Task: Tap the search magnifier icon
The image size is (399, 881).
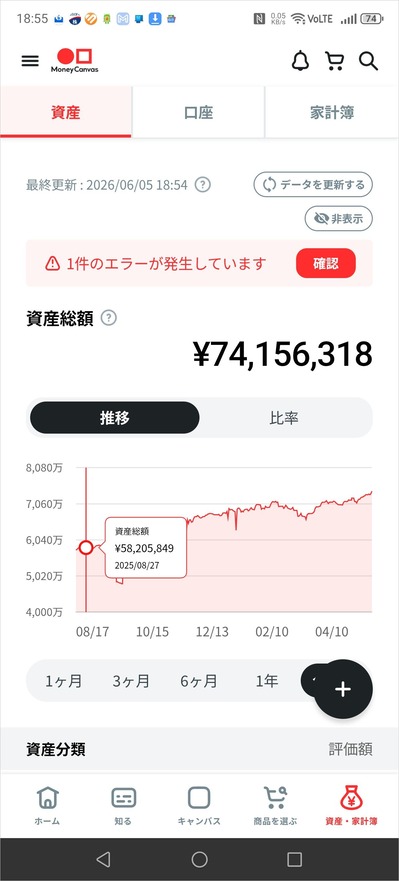Action: pos(369,61)
